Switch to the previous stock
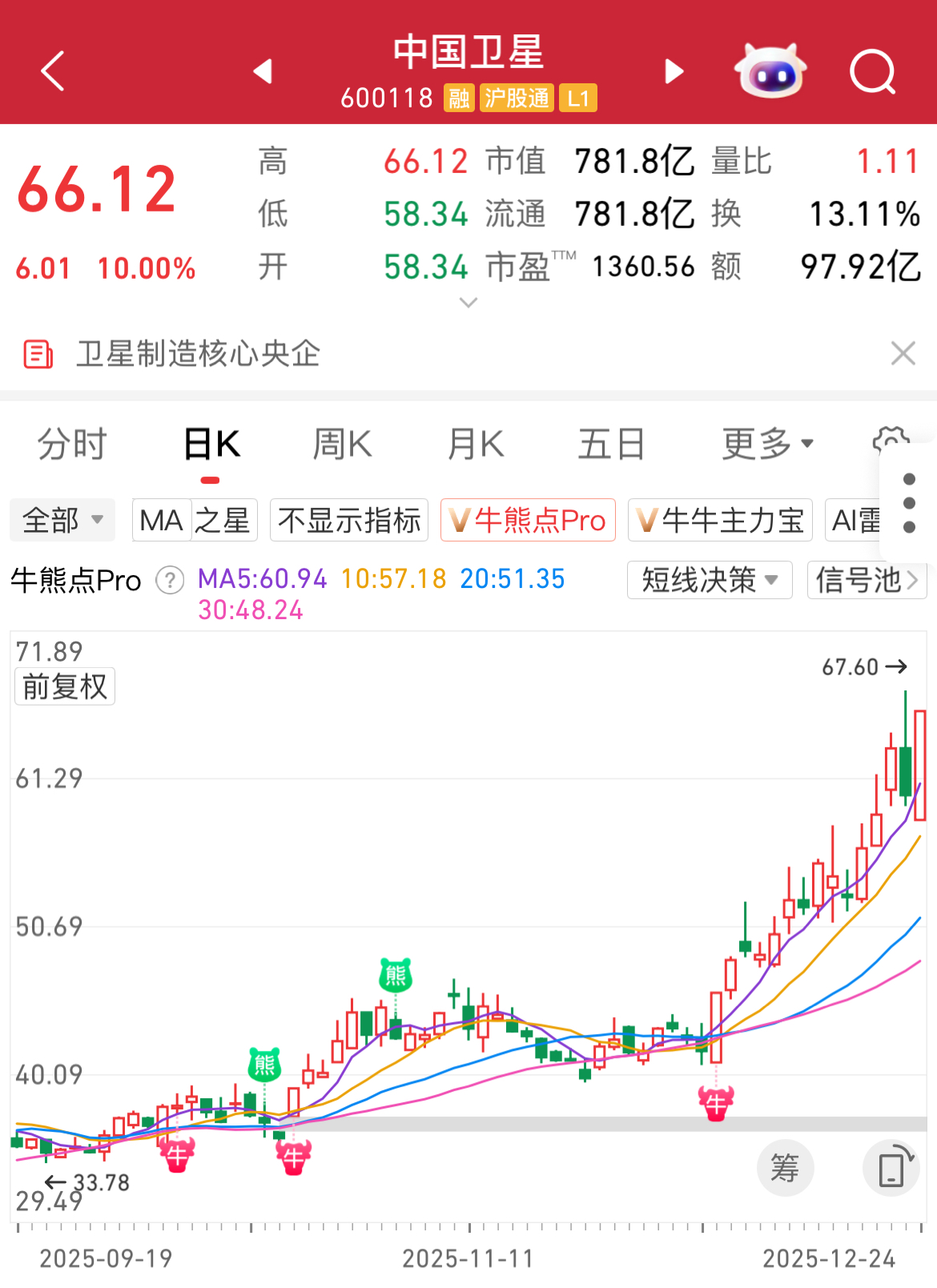This screenshot has height=1288, width=937. tap(263, 71)
